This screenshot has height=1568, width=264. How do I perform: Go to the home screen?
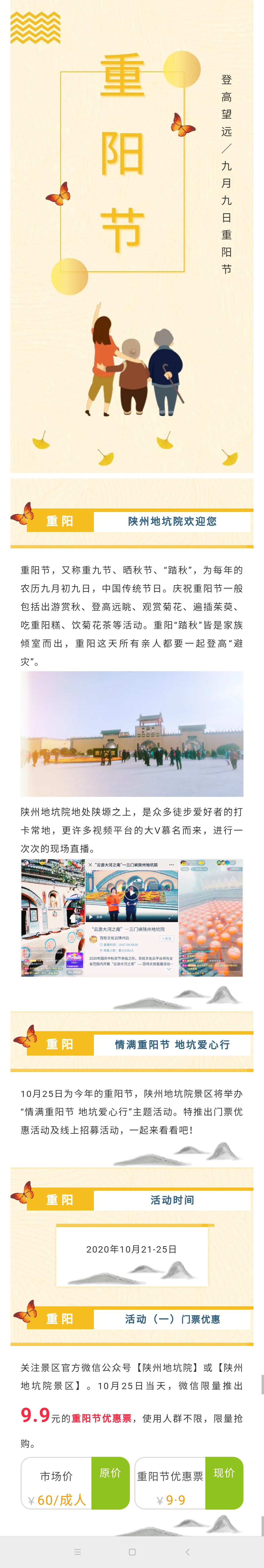(132, 1552)
